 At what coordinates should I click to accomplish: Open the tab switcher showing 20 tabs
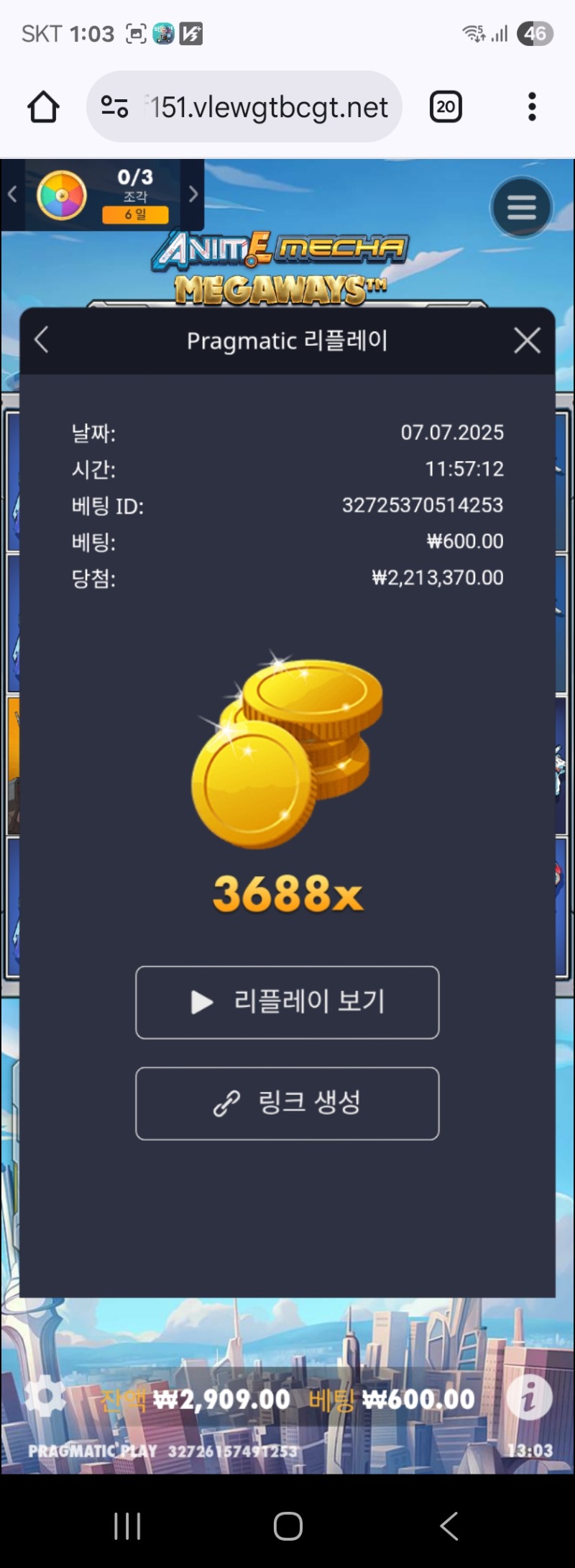pos(445,107)
